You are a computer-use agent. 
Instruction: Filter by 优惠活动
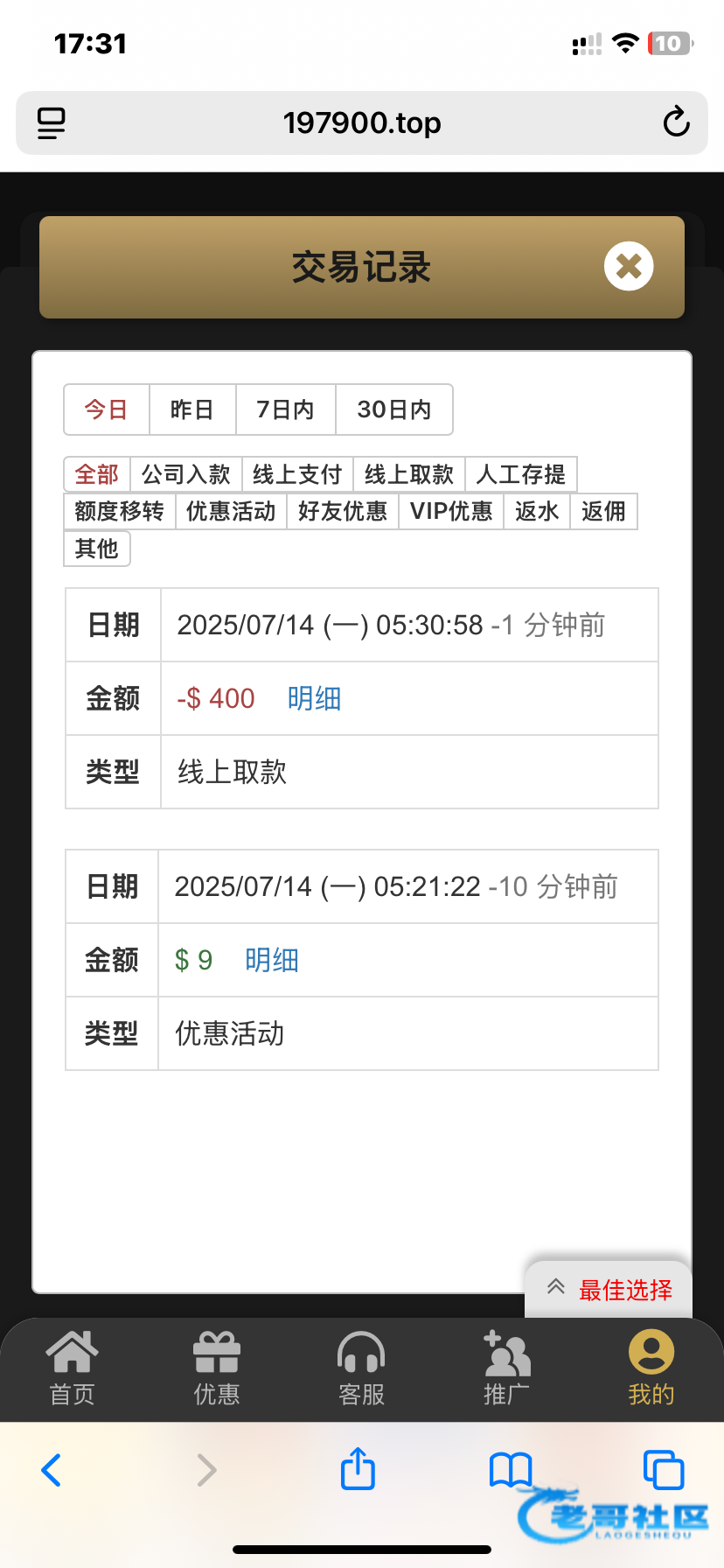pos(231,511)
